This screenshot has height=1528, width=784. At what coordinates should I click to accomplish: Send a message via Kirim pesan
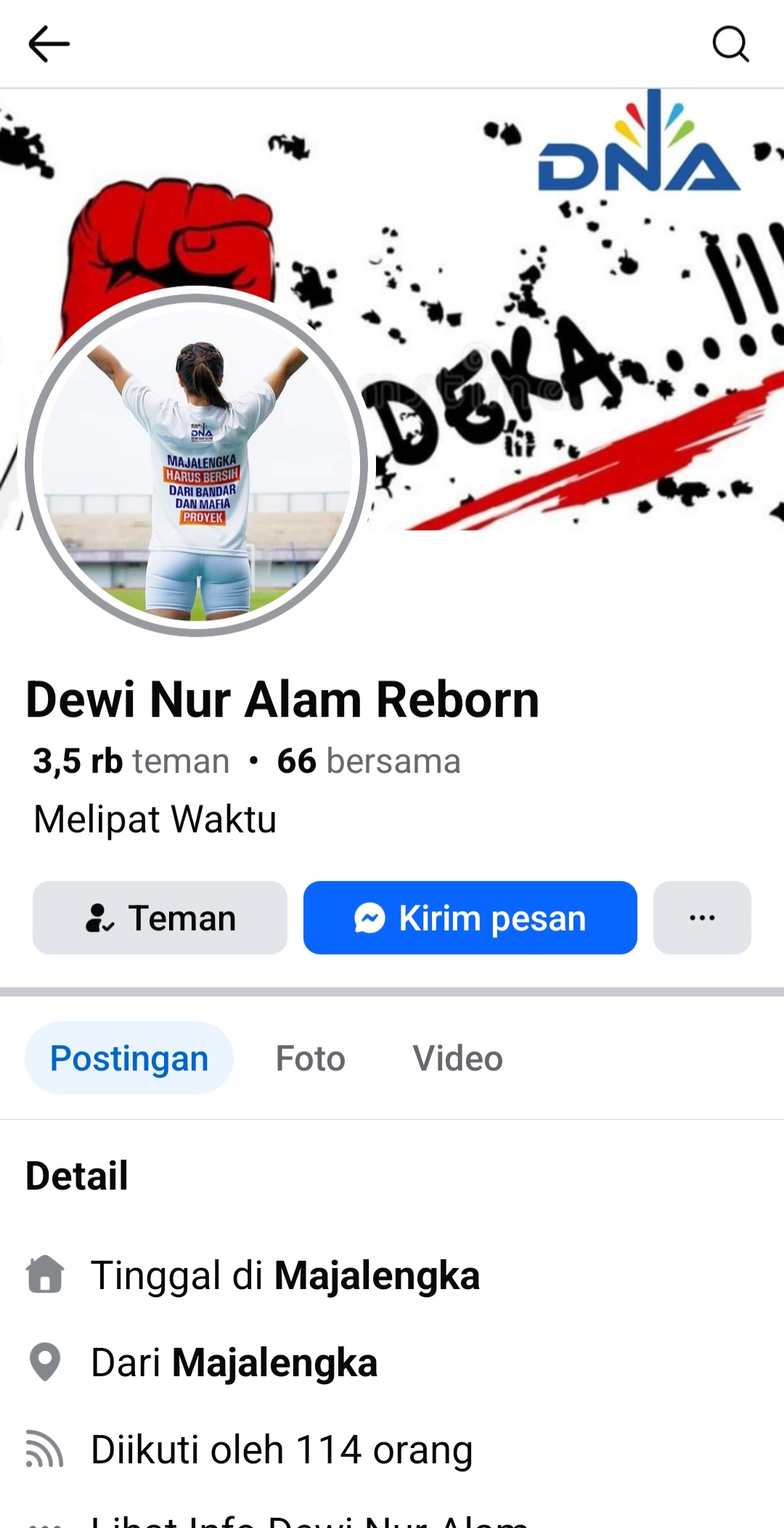tap(470, 918)
